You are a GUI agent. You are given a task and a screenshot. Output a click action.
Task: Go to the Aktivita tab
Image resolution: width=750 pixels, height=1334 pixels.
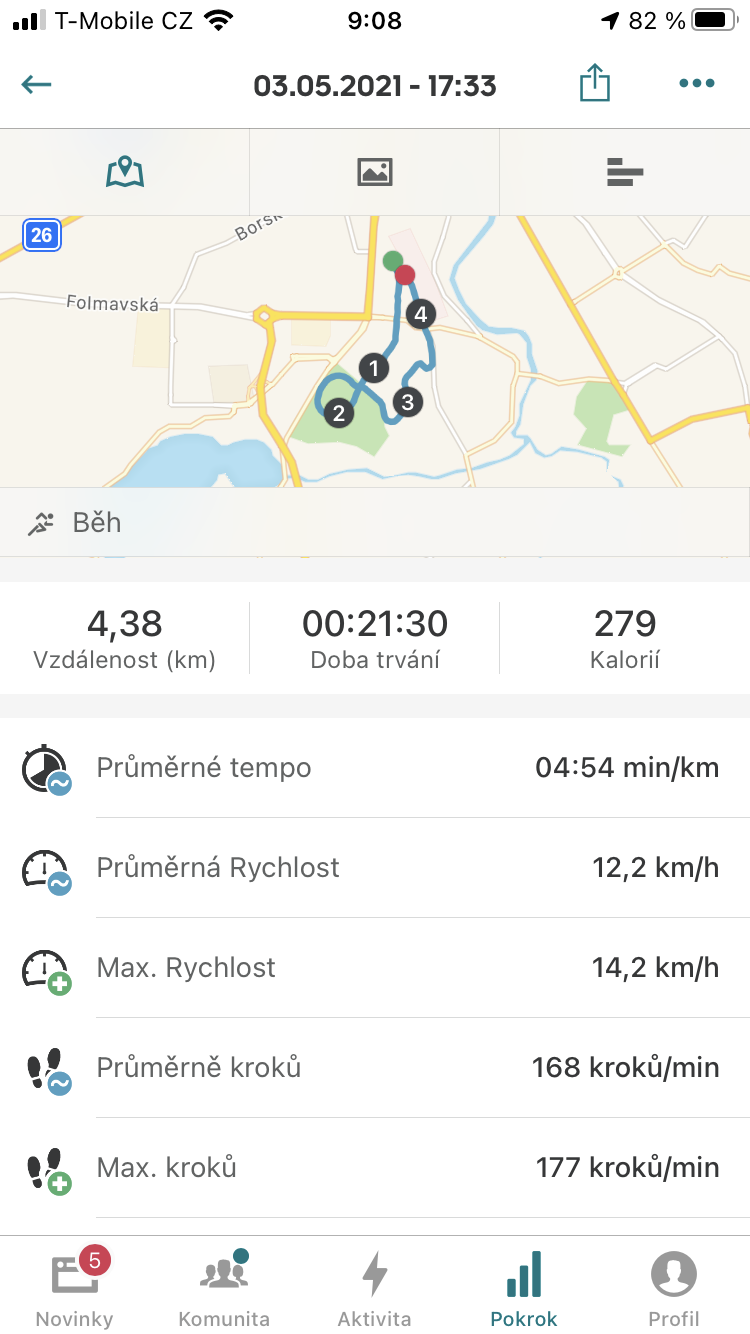(x=374, y=1286)
